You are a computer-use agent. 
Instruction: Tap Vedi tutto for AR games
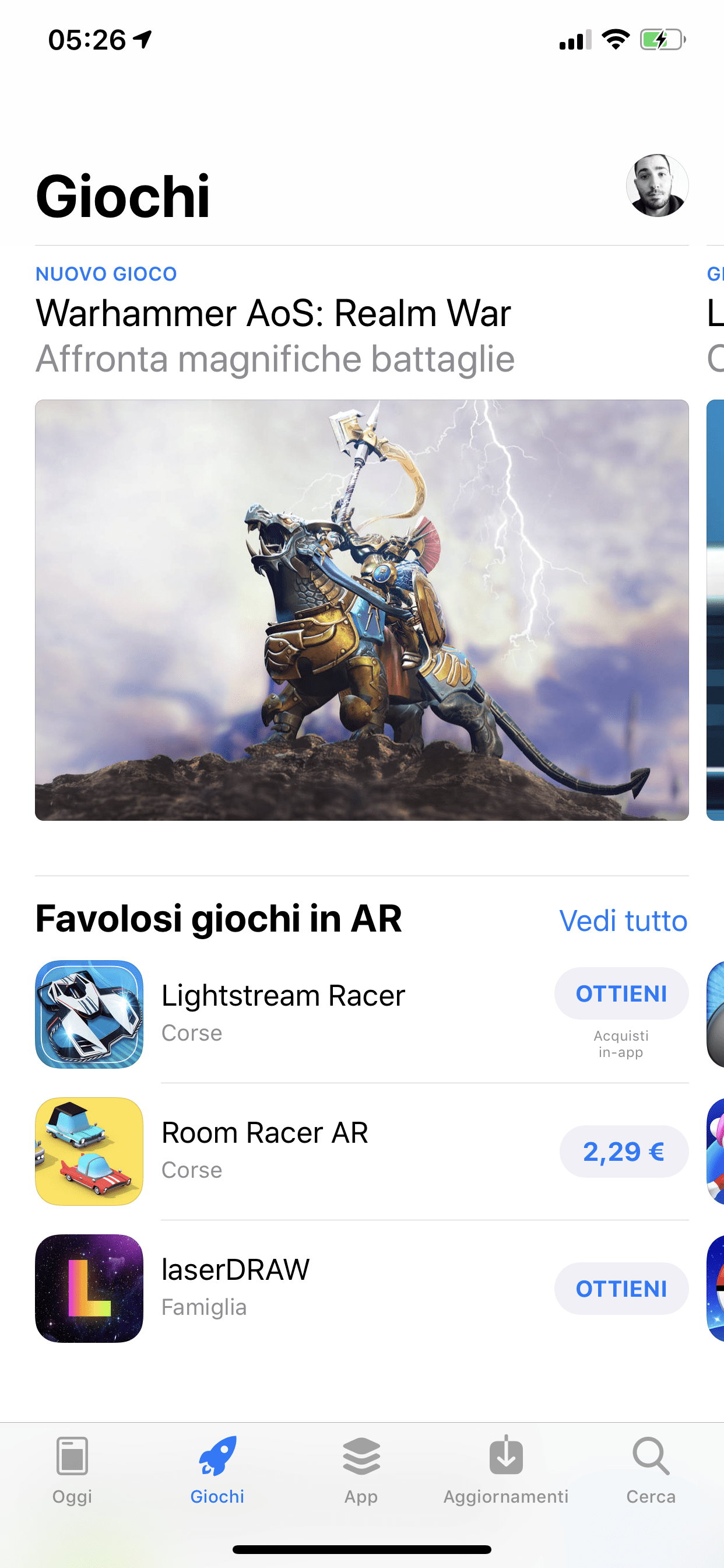click(x=623, y=921)
